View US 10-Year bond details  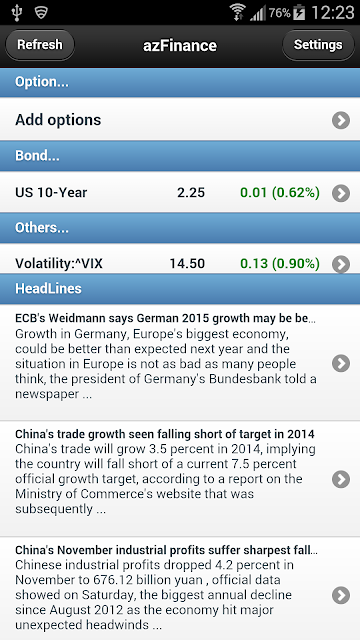[x=180, y=192]
